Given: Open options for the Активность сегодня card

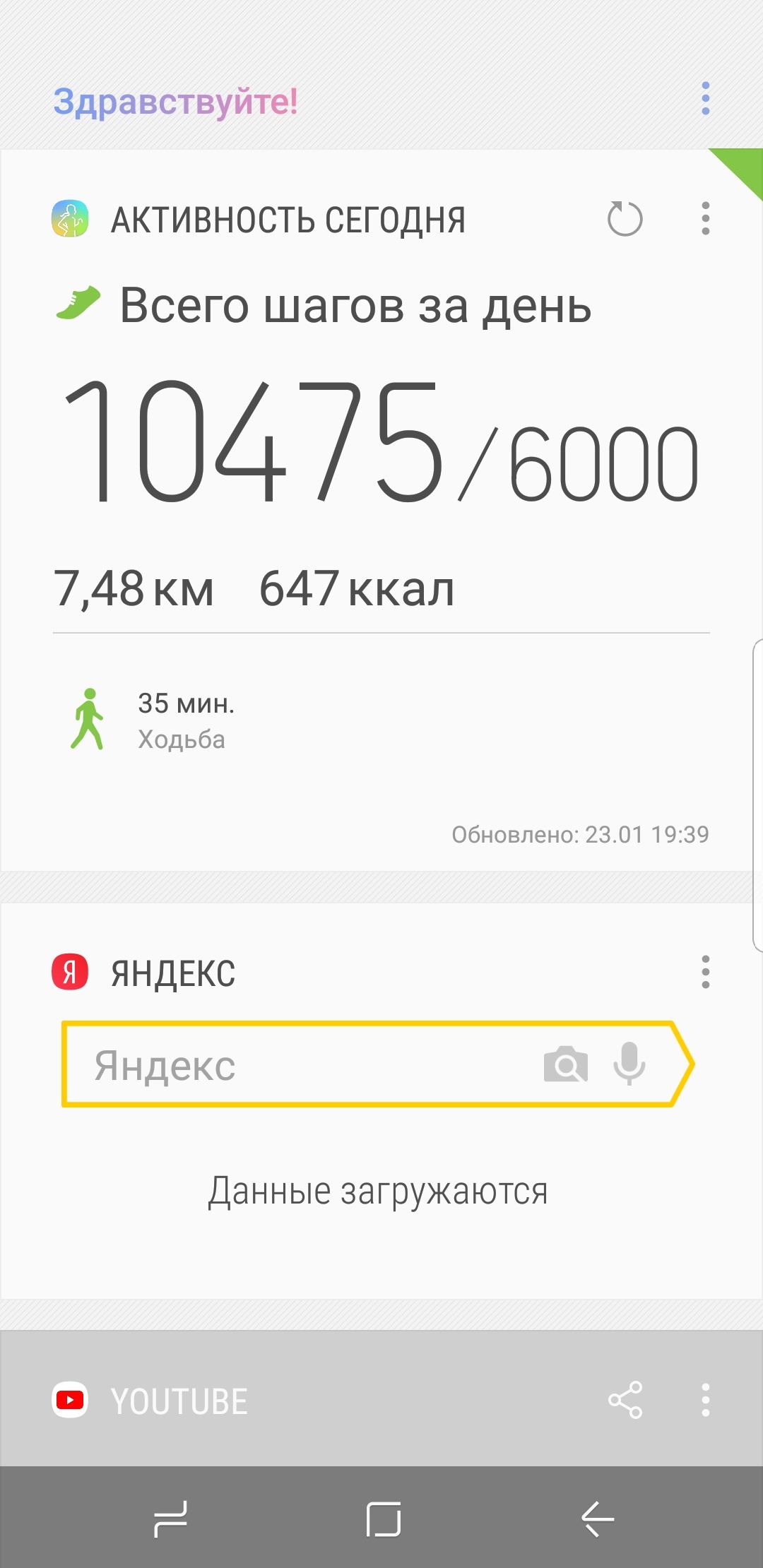Looking at the screenshot, I should (705, 218).
